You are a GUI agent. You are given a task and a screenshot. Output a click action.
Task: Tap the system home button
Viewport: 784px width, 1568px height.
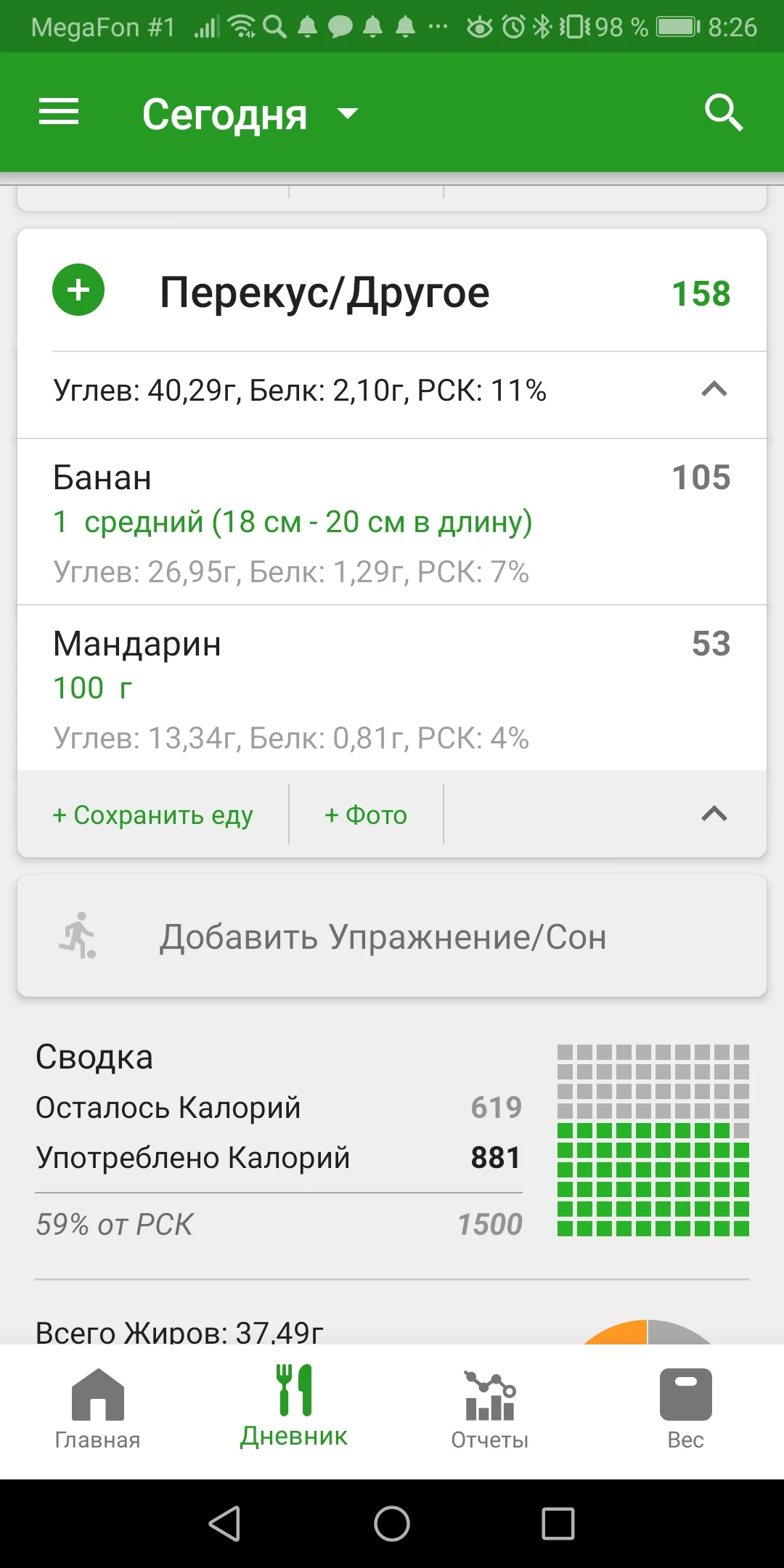click(x=392, y=1523)
